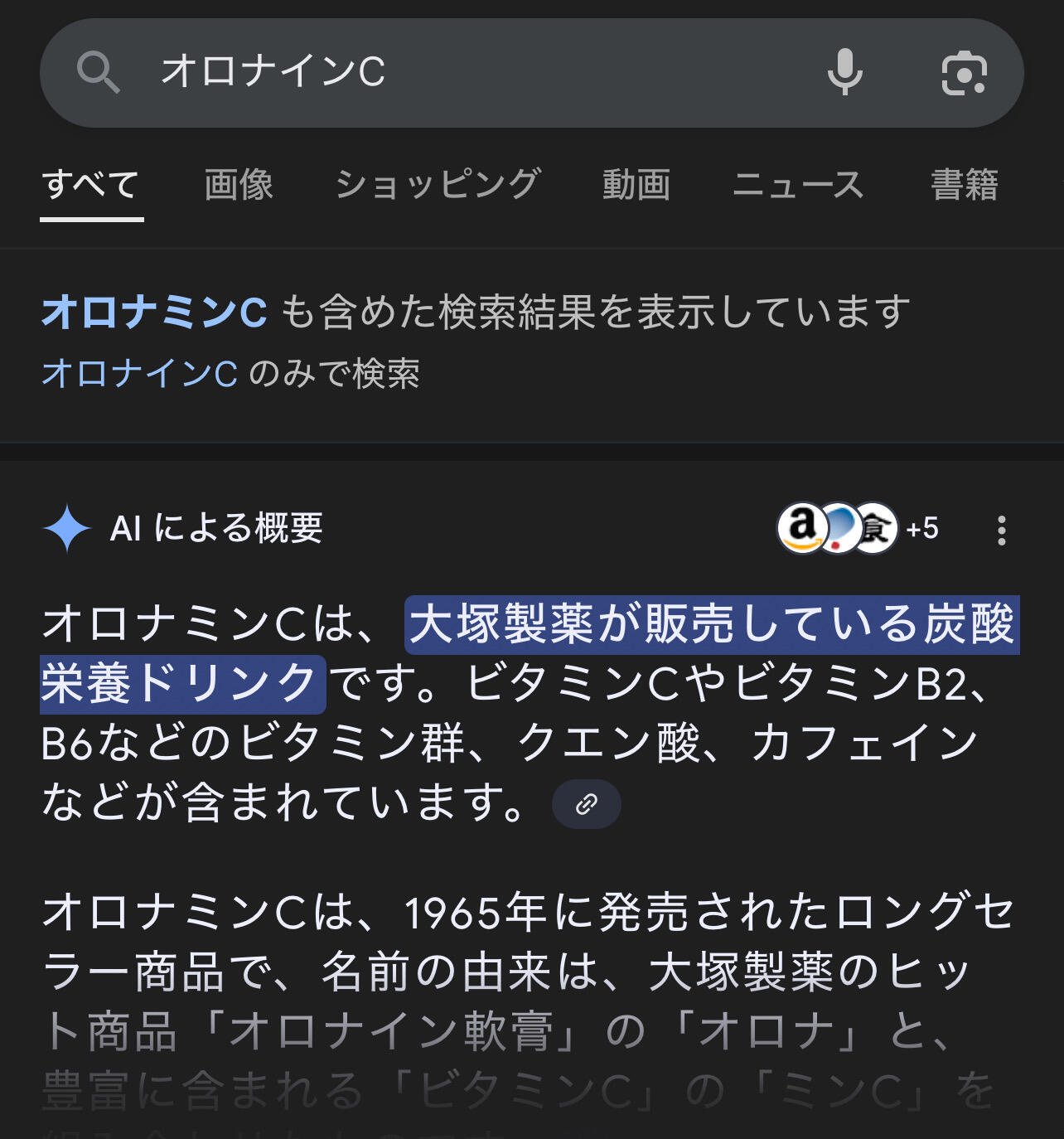Select the すべて tab
This screenshot has width=1064, height=1139.
[91, 184]
